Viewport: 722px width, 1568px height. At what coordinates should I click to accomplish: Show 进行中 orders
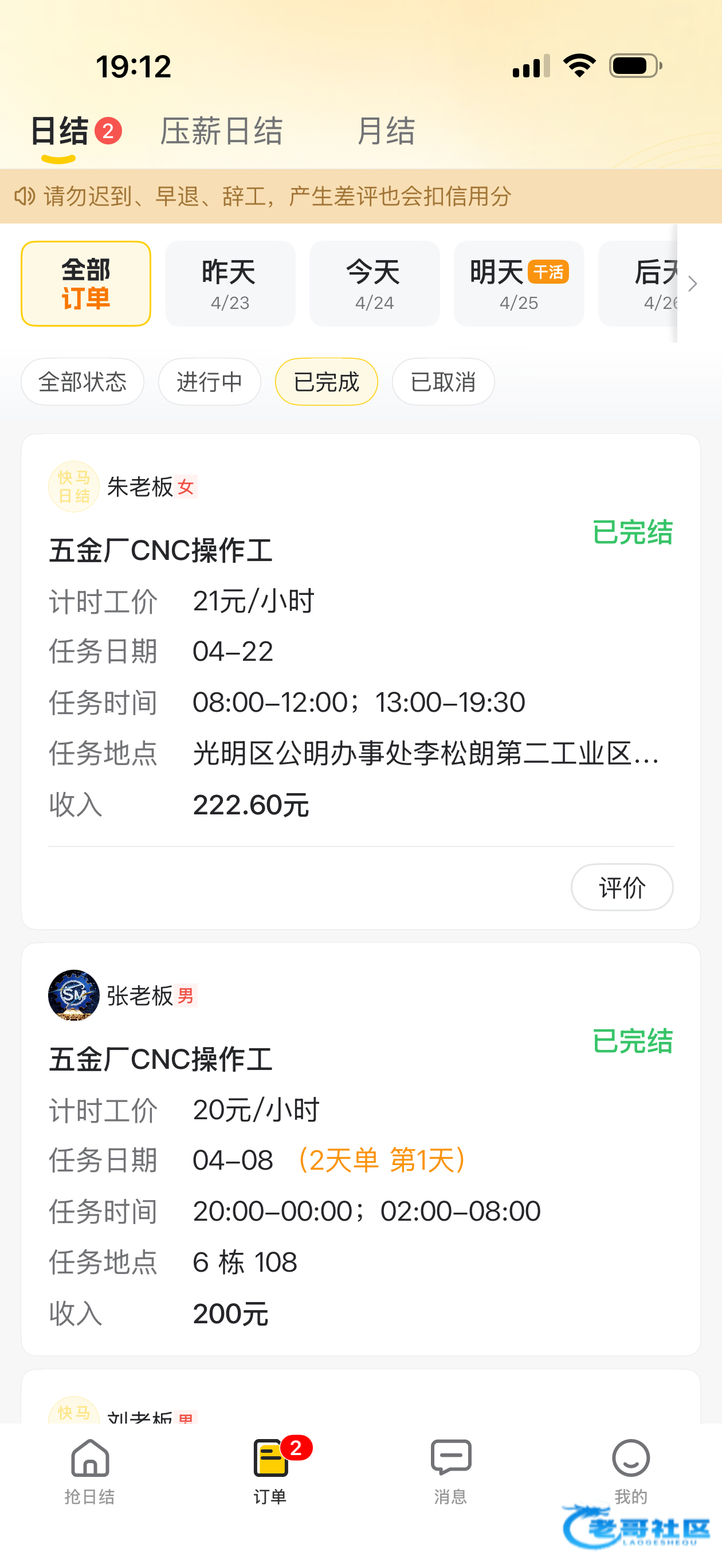pyautogui.click(x=209, y=382)
